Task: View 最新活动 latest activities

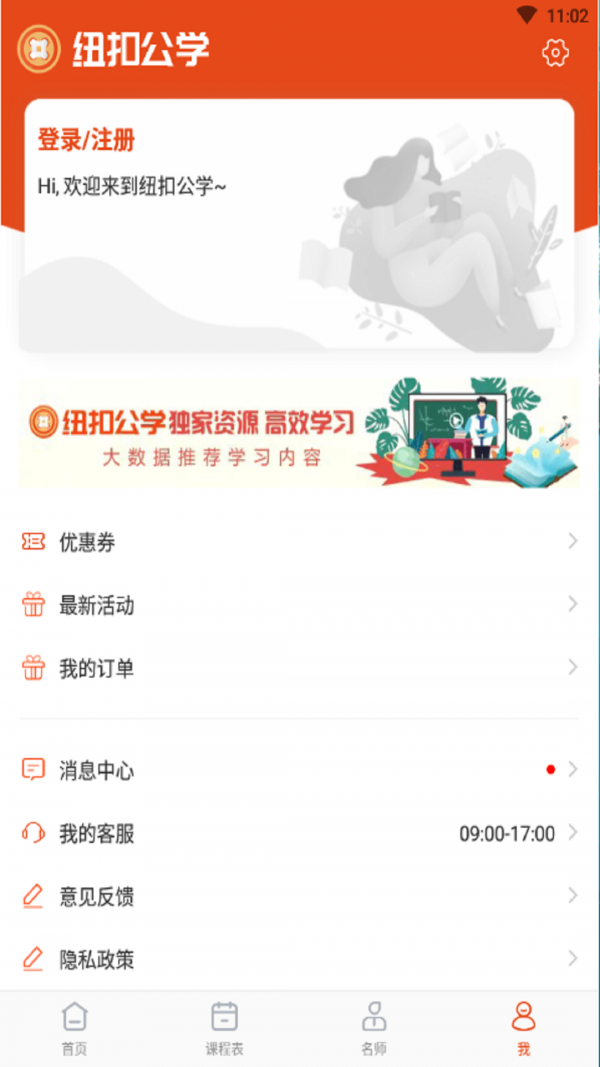Action: pyautogui.click(x=298, y=605)
